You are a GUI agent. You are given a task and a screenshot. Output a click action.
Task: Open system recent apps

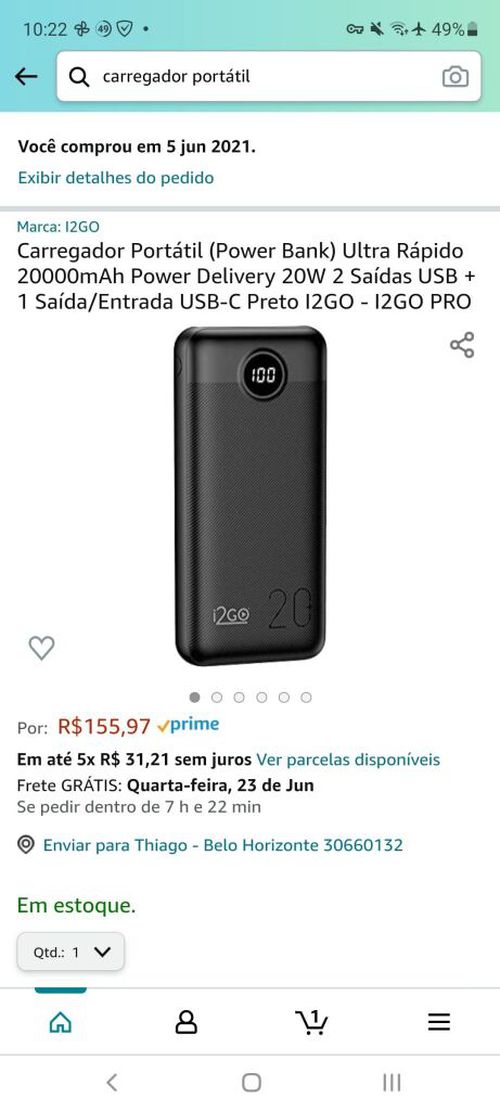[392, 1082]
